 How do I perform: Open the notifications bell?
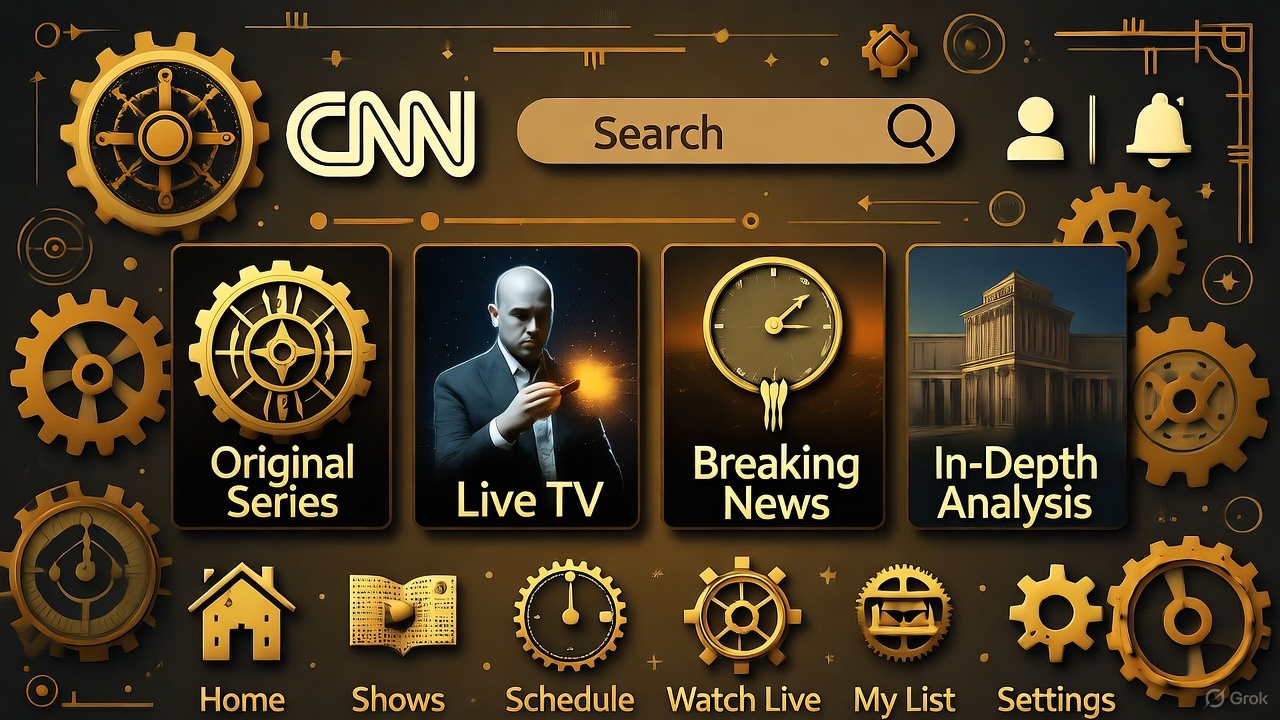pos(1158,128)
